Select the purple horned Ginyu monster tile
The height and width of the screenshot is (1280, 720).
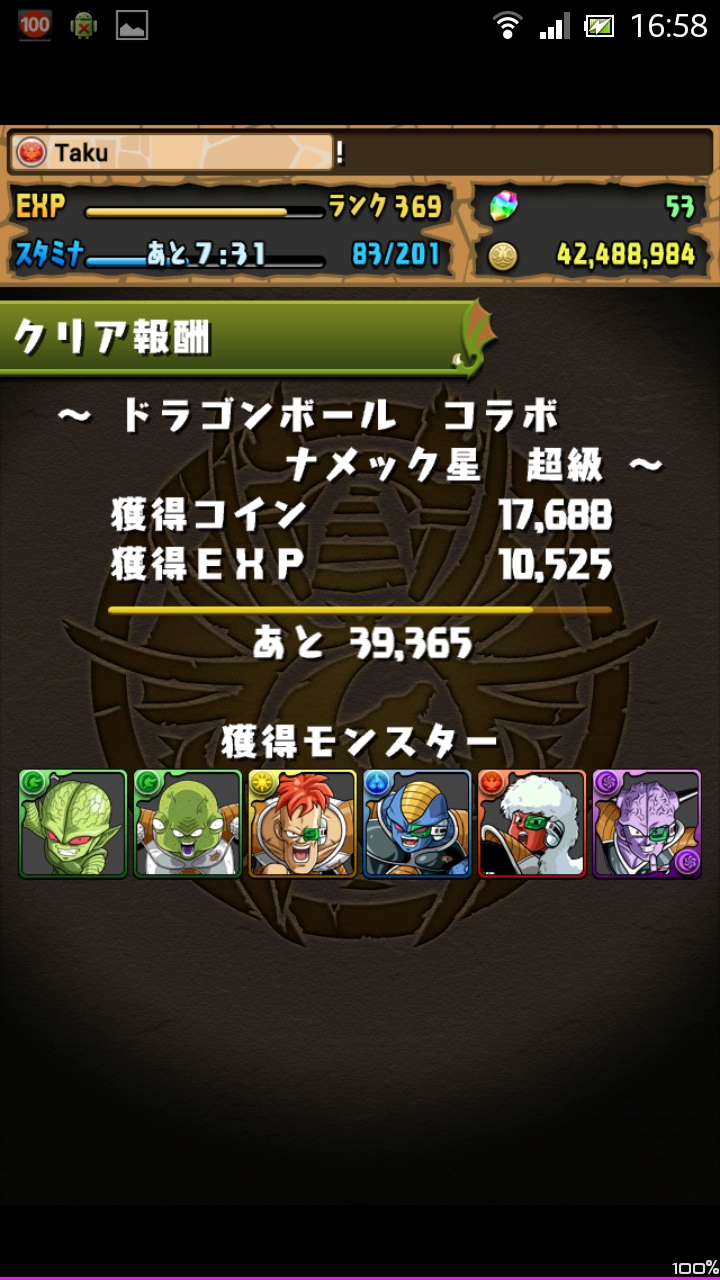point(647,824)
